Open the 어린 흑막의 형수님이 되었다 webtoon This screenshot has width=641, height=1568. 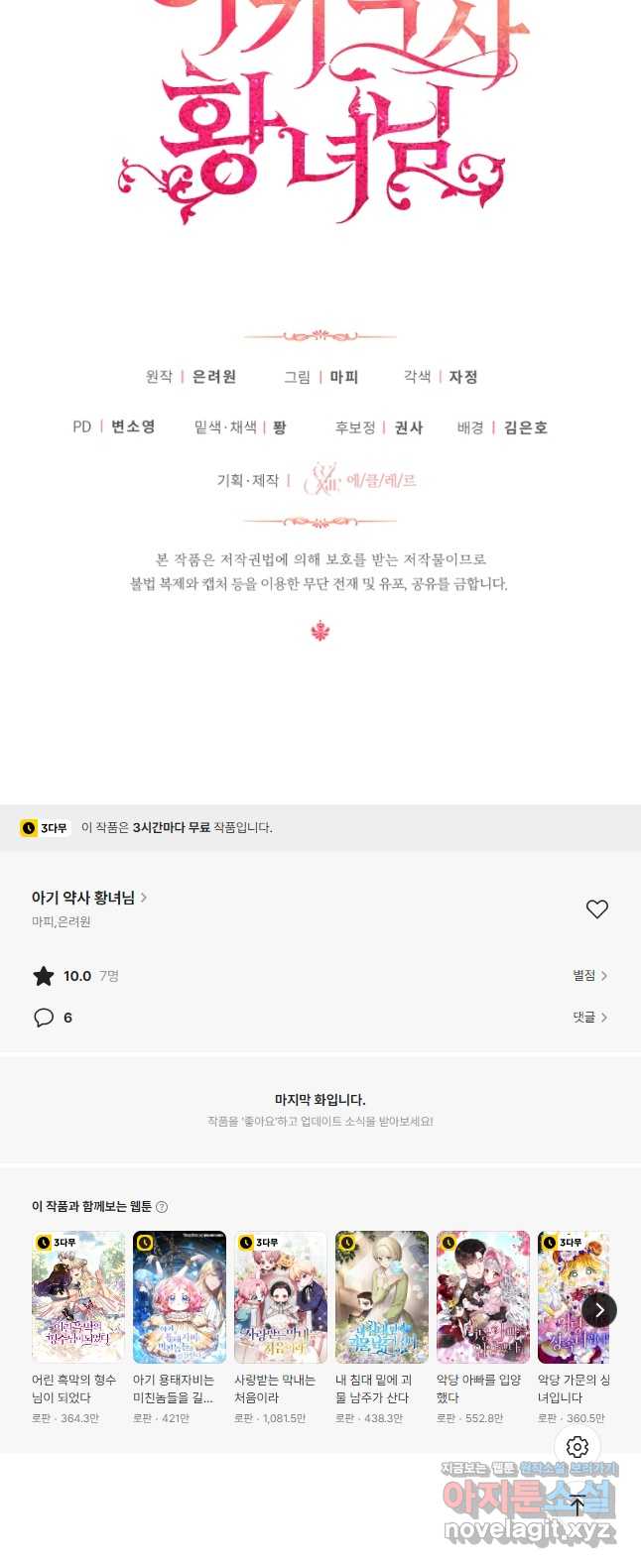click(78, 1298)
